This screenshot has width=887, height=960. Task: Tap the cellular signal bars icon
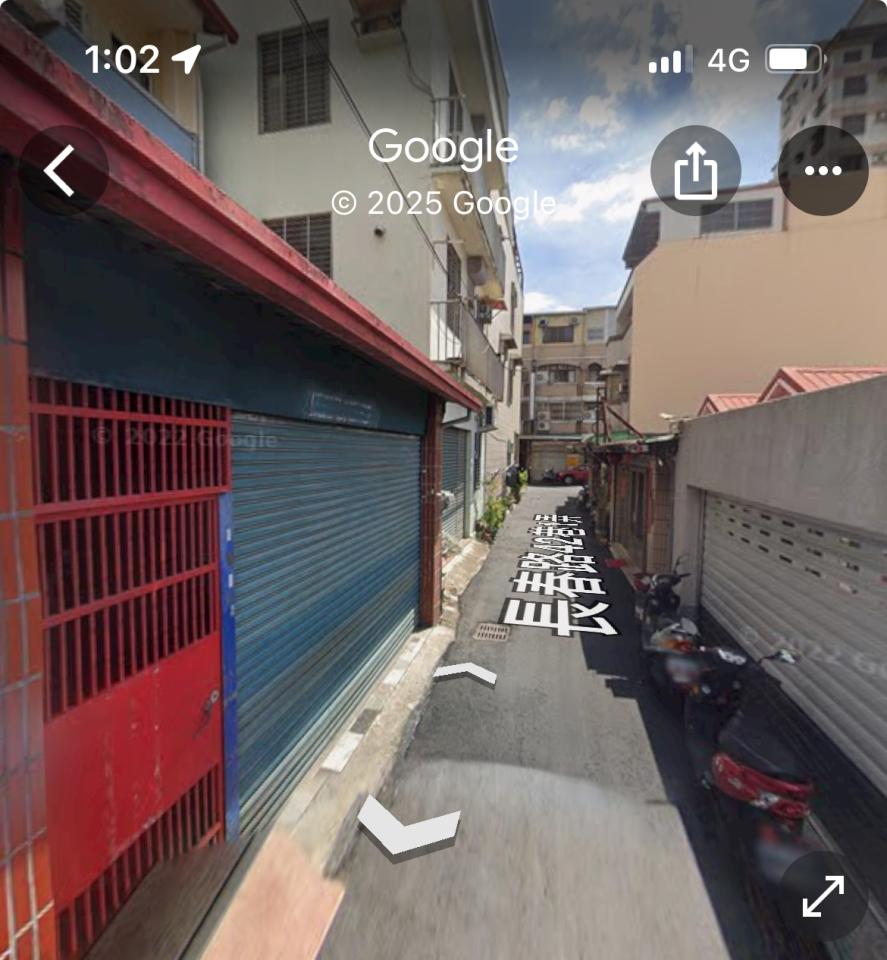[x=668, y=58]
